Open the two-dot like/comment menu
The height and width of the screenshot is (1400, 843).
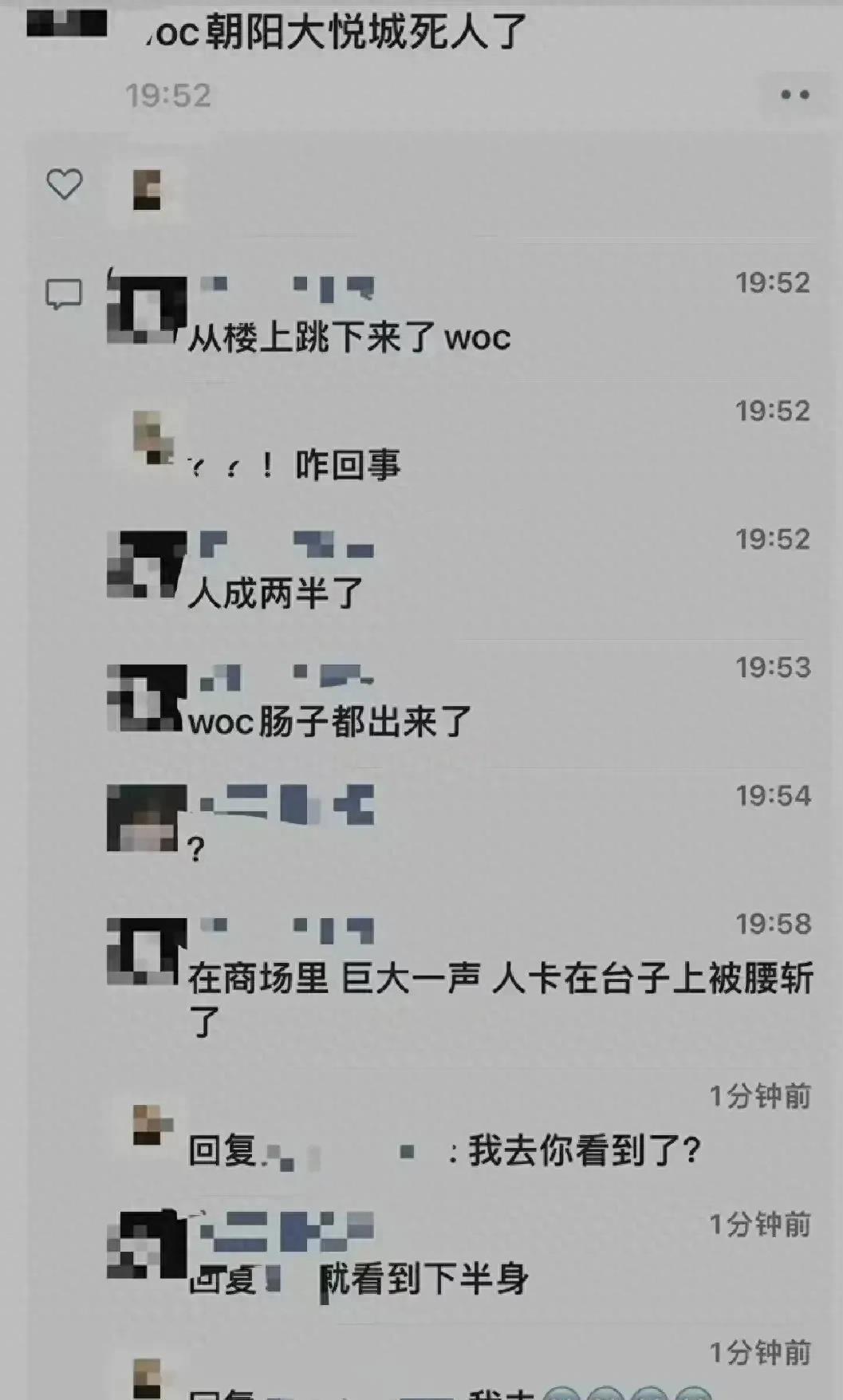[x=794, y=95]
